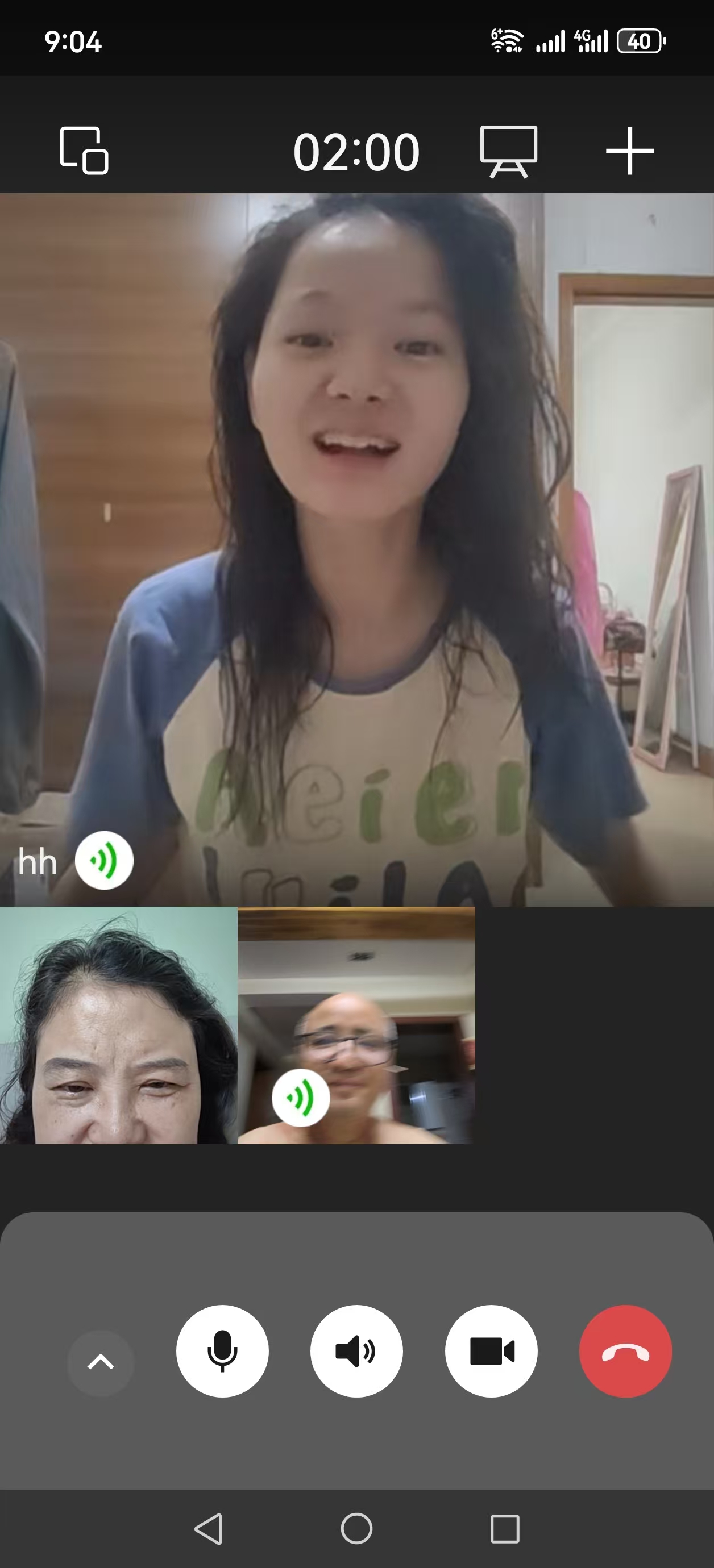
Task: End the call with the red button
Action: click(x=625, y=1352)
